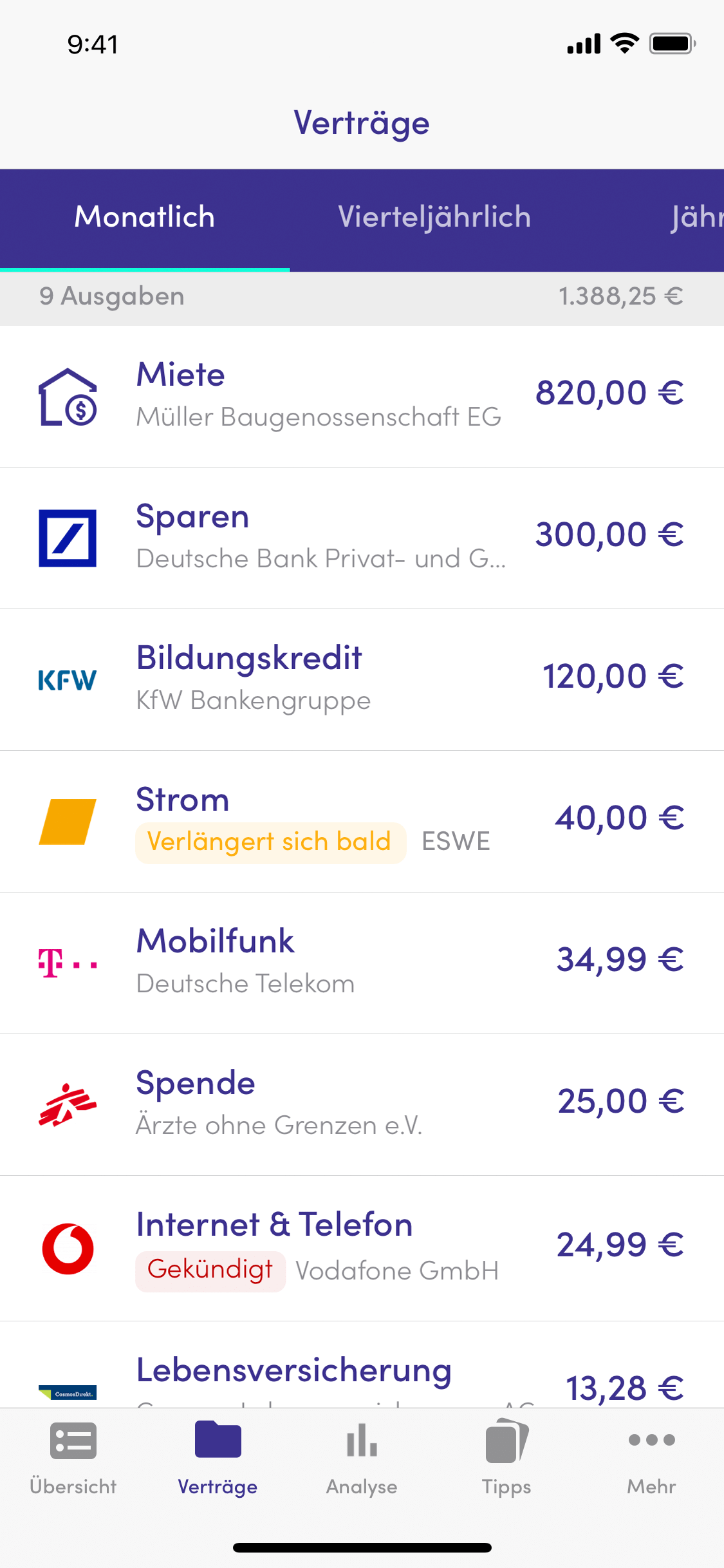
Task: Tap the 9 Ausgaben summary bar
Action: coord(362,296)
